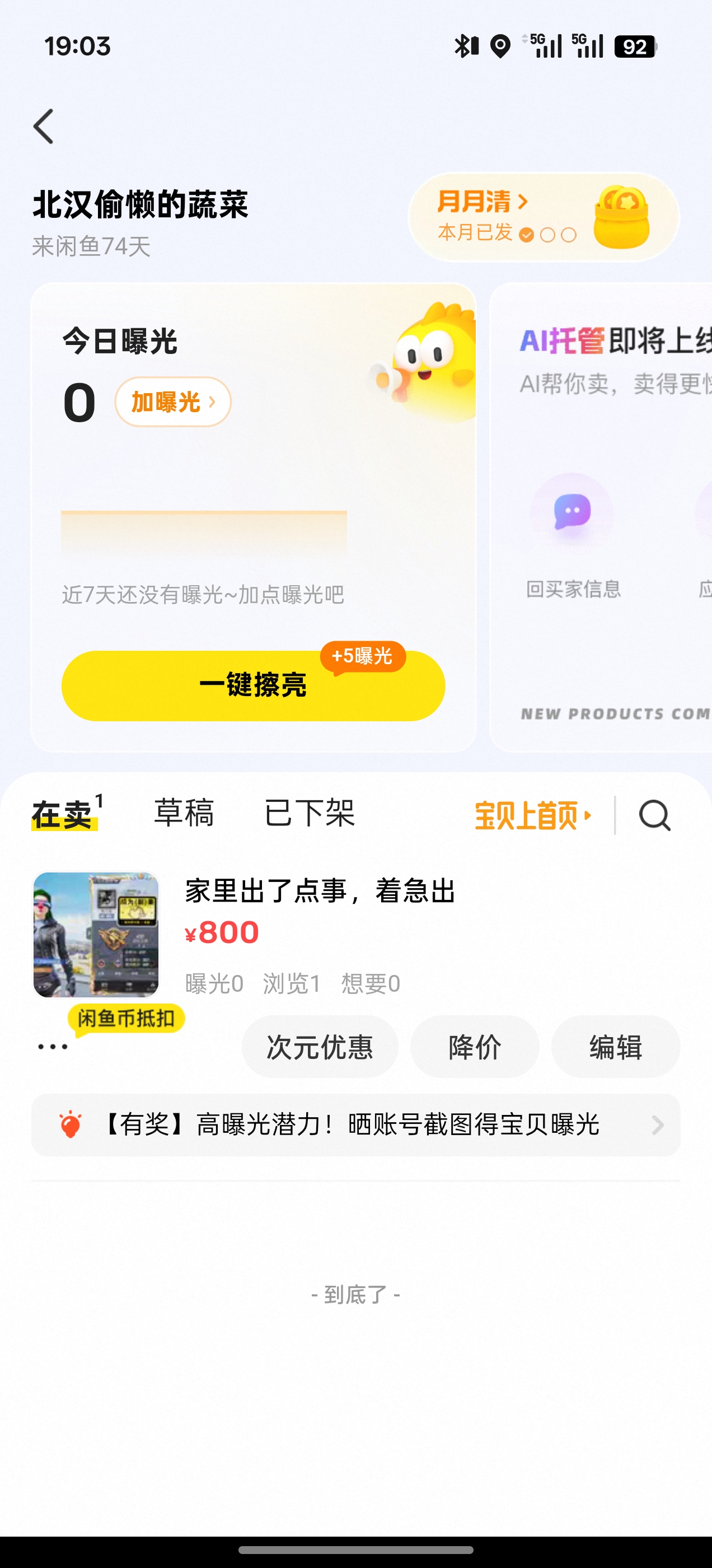Tap the 一键擦亮 yellow button
Viewport: 712px width, 1568px height.
[x=253, y=685]
